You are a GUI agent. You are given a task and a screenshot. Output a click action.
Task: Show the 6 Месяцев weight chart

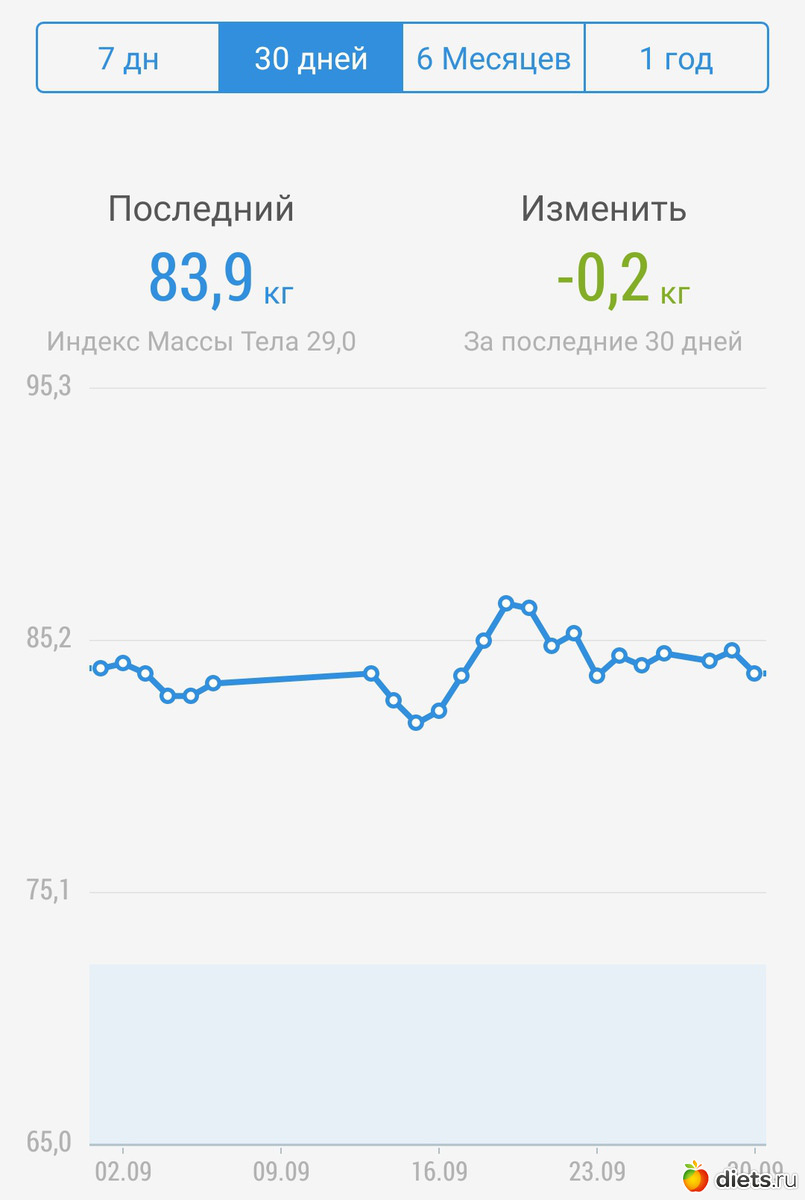click(x=493, y=58)
